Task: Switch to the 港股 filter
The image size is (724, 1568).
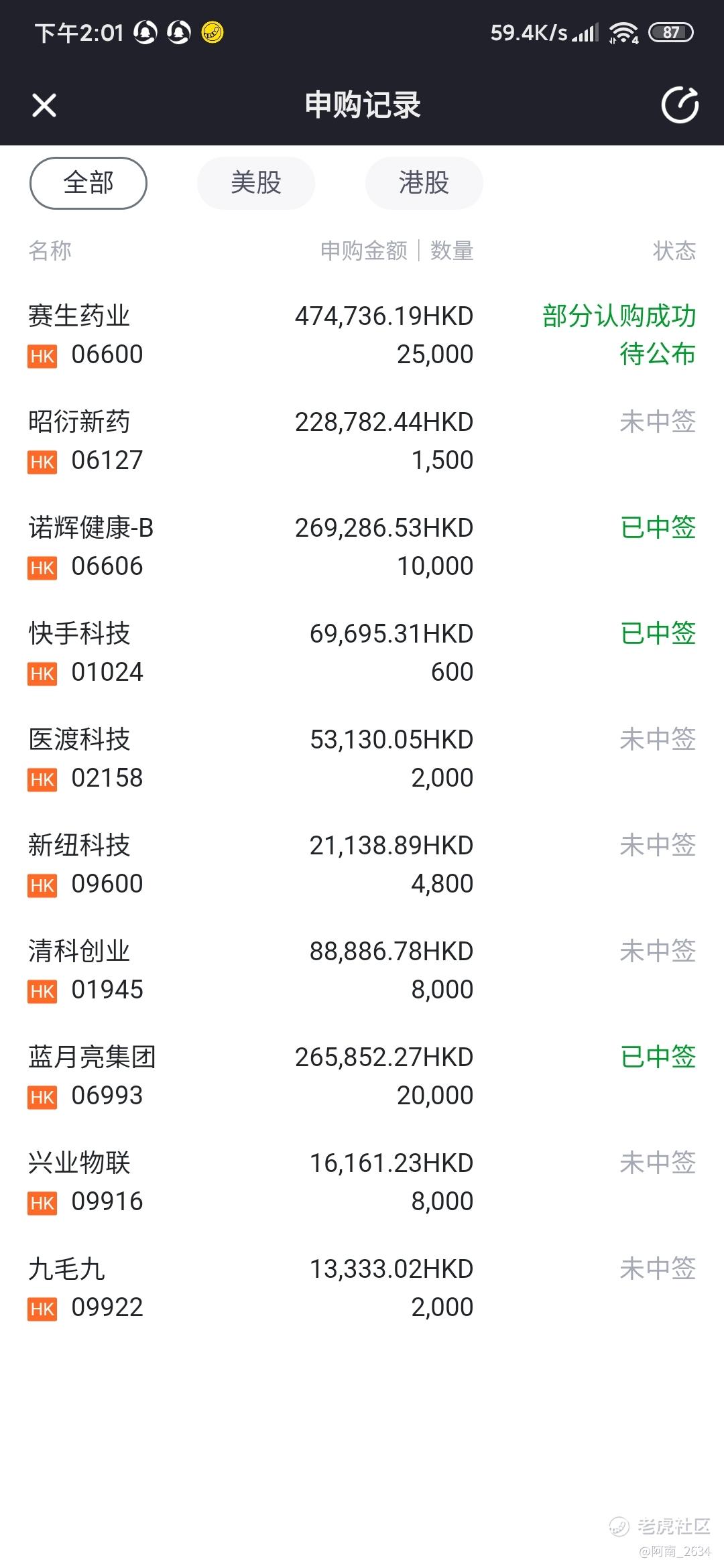Action: (x=424, y=183)
